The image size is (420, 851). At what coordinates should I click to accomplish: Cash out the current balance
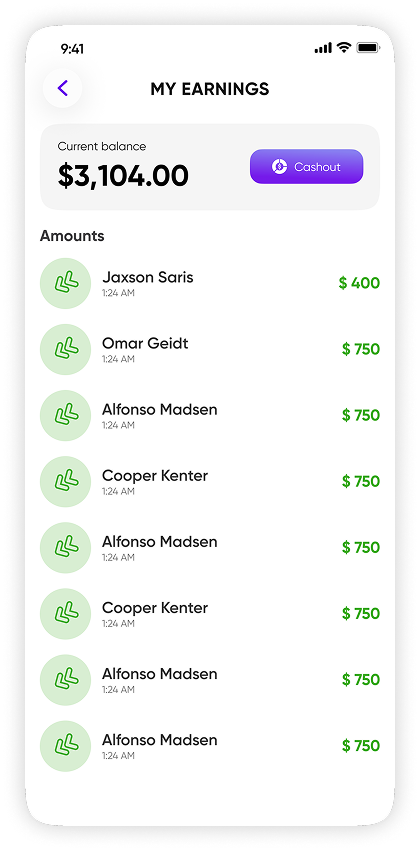pos(306,167)
